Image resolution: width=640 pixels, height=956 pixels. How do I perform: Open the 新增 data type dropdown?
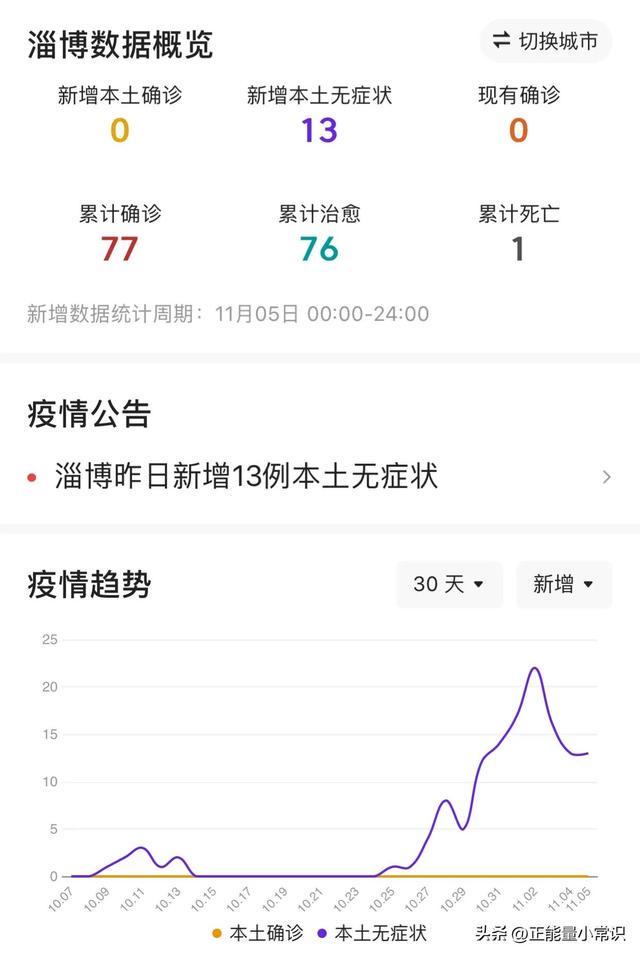click(x=563, y=584)
